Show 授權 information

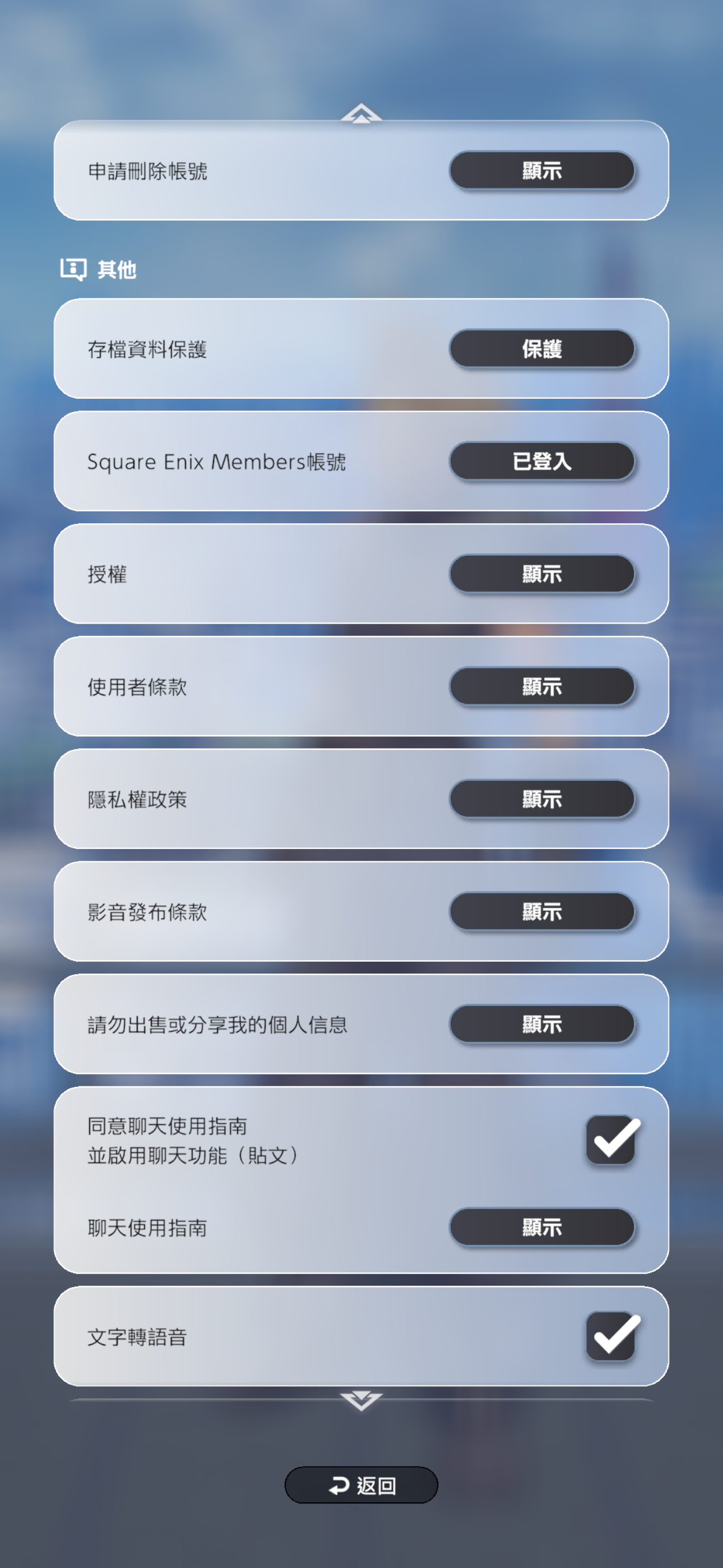click(541, 574)
